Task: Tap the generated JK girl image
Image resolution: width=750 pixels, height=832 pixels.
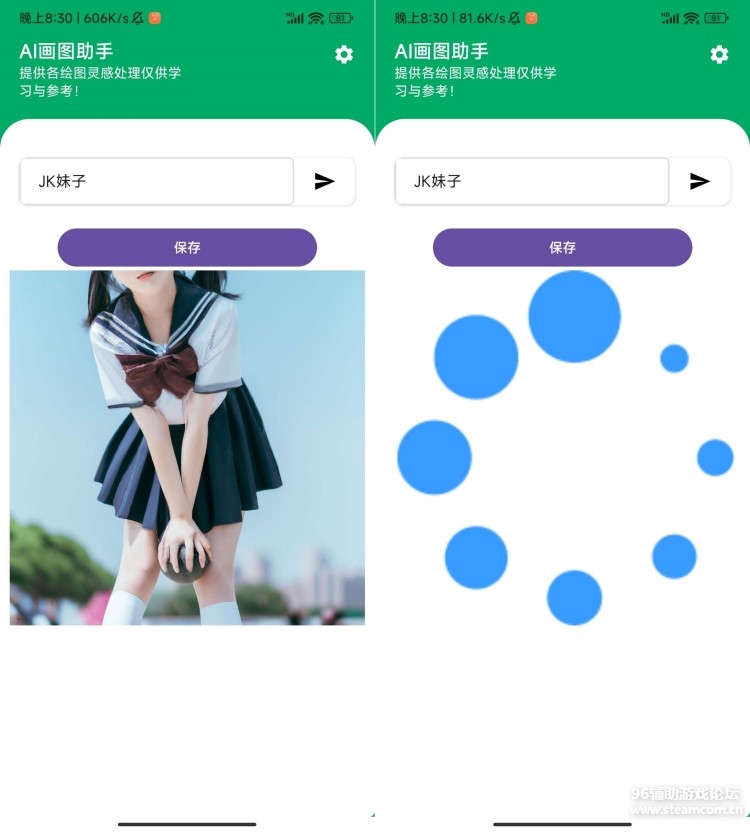Action: tap(186, 447)
